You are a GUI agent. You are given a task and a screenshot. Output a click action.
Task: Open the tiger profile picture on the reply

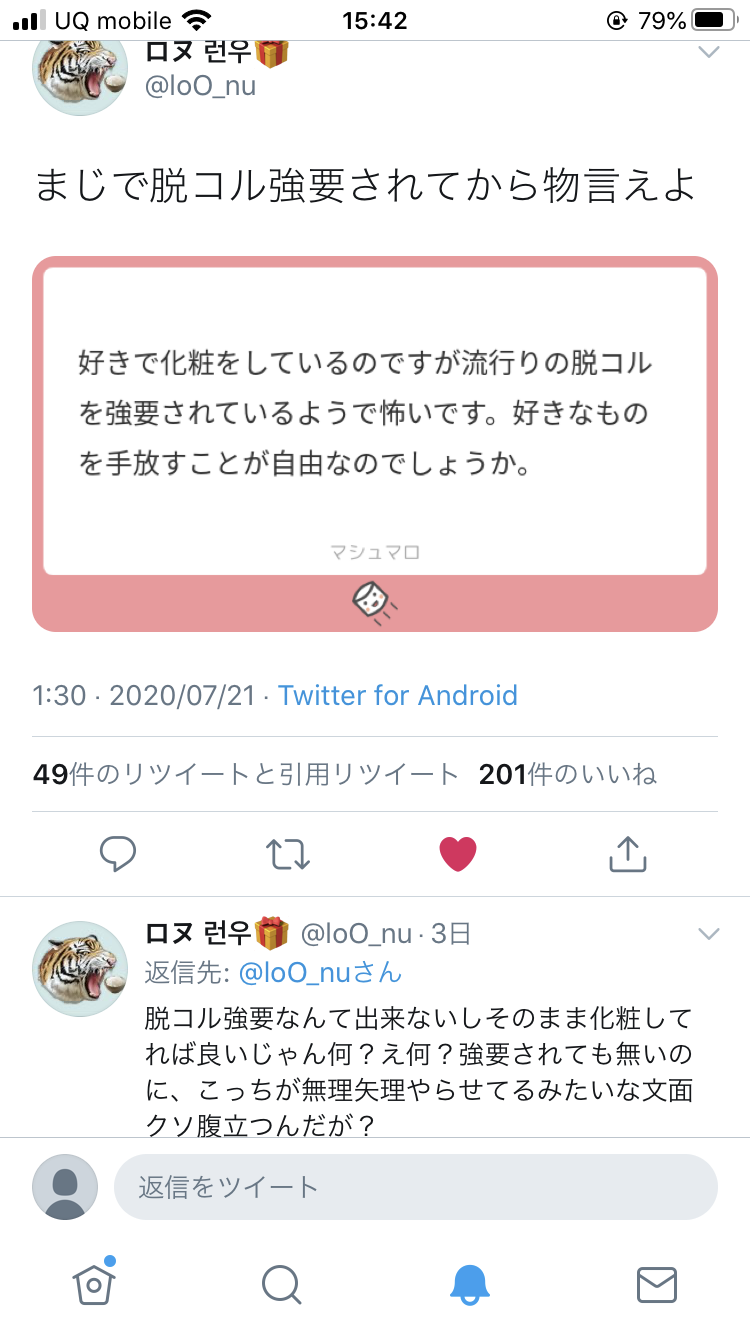click(80, 968)
